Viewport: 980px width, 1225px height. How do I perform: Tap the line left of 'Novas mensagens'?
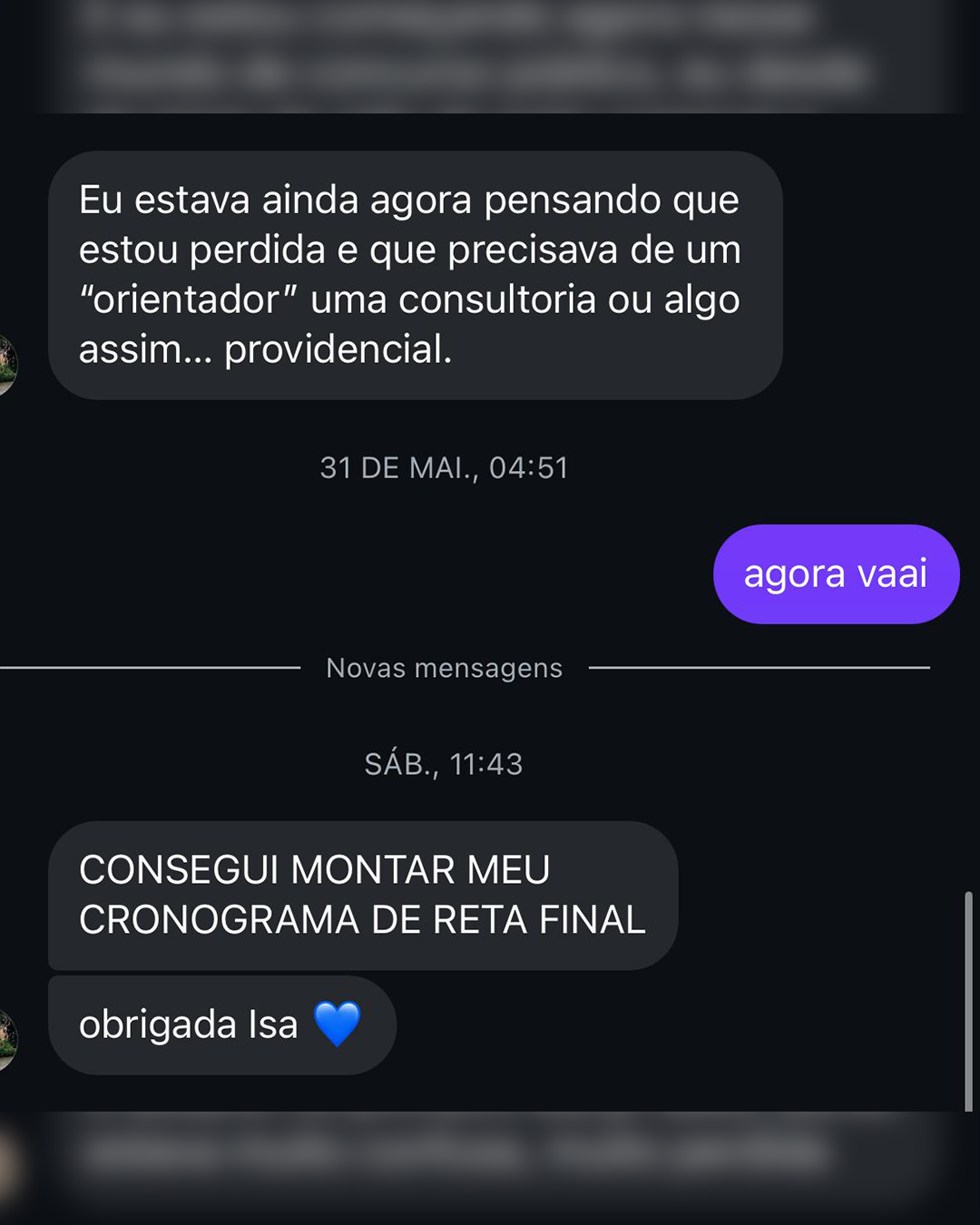(150, 669)
